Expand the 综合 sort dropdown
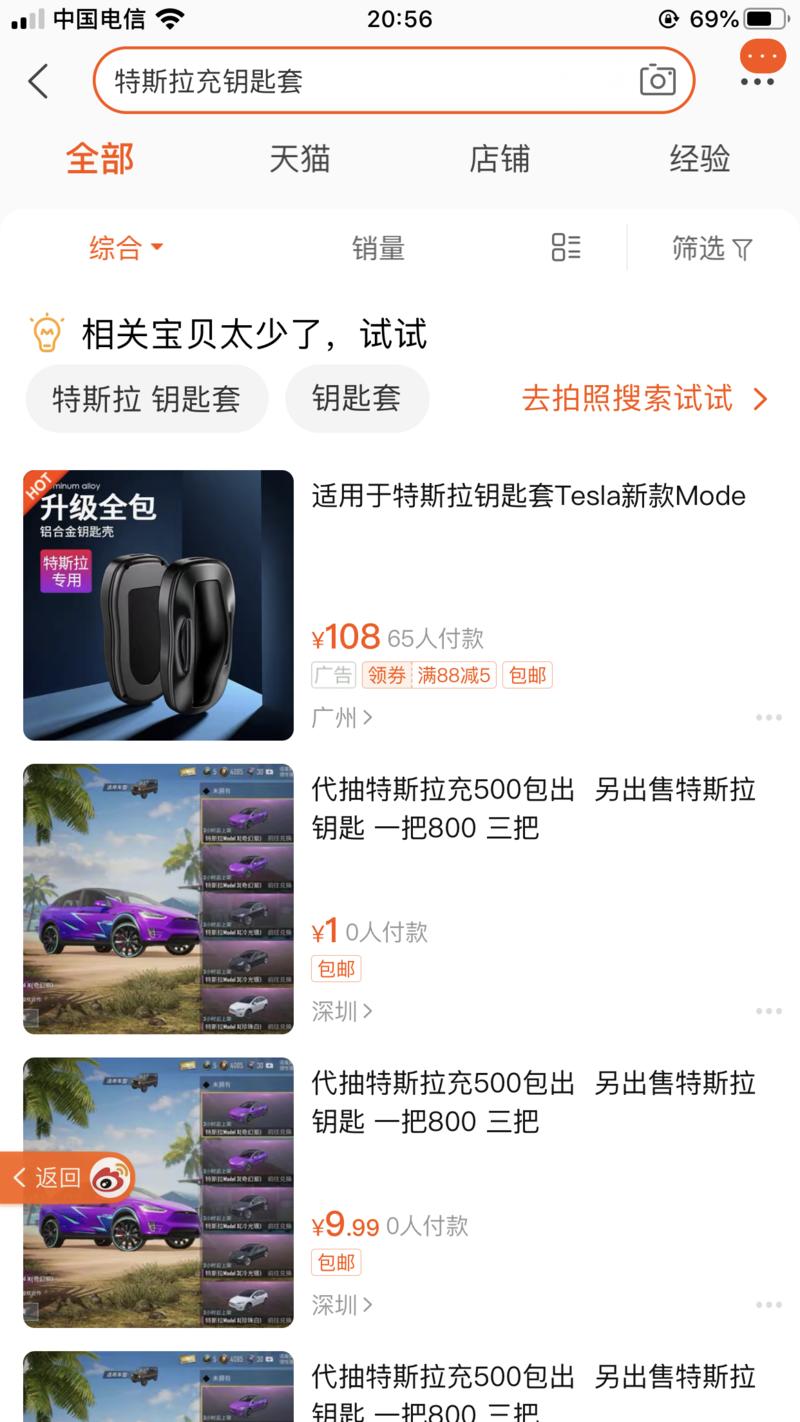 tap(125, 248)
